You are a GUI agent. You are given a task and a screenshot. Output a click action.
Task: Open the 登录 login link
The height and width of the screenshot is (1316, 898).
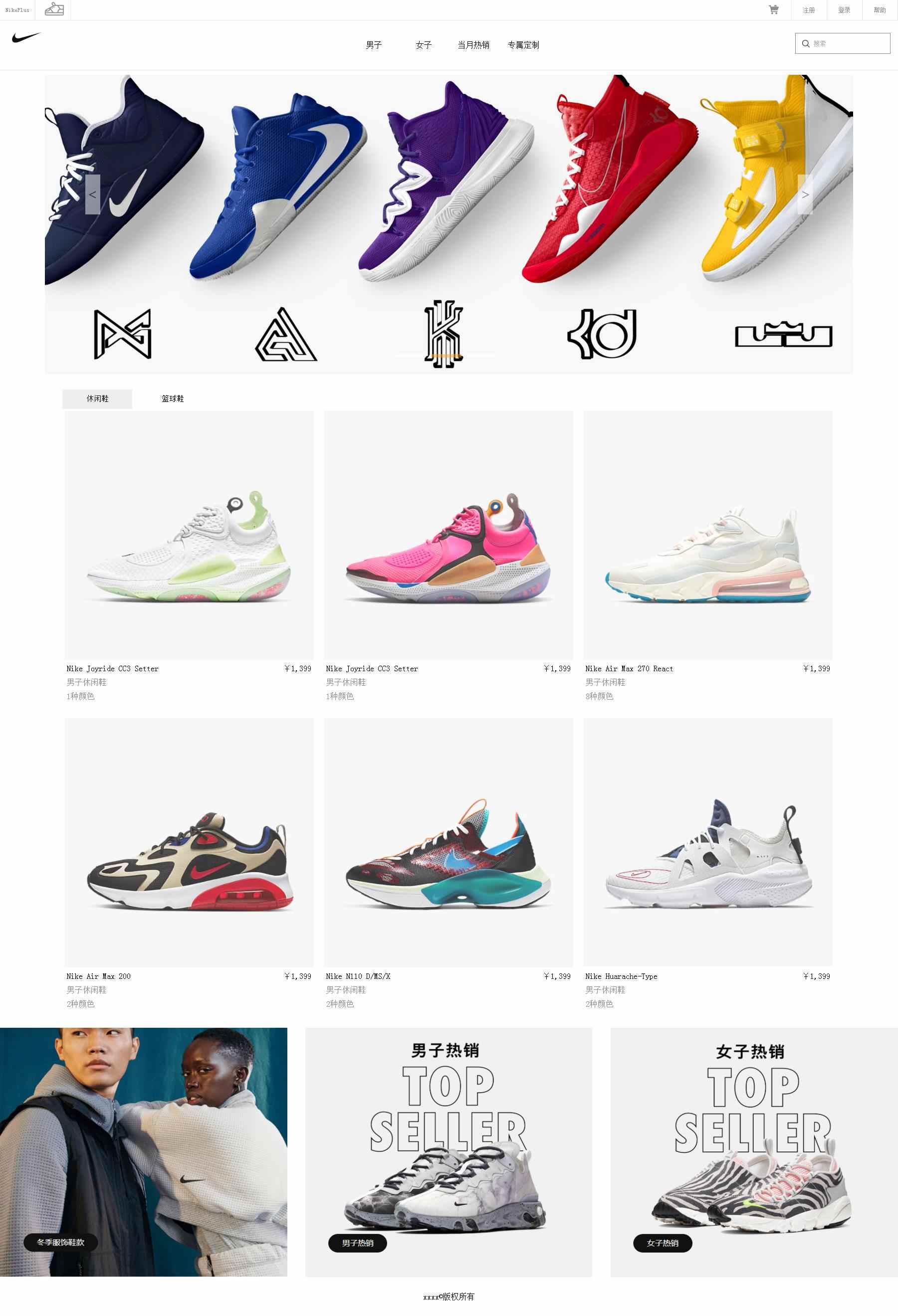pos(844,10)
